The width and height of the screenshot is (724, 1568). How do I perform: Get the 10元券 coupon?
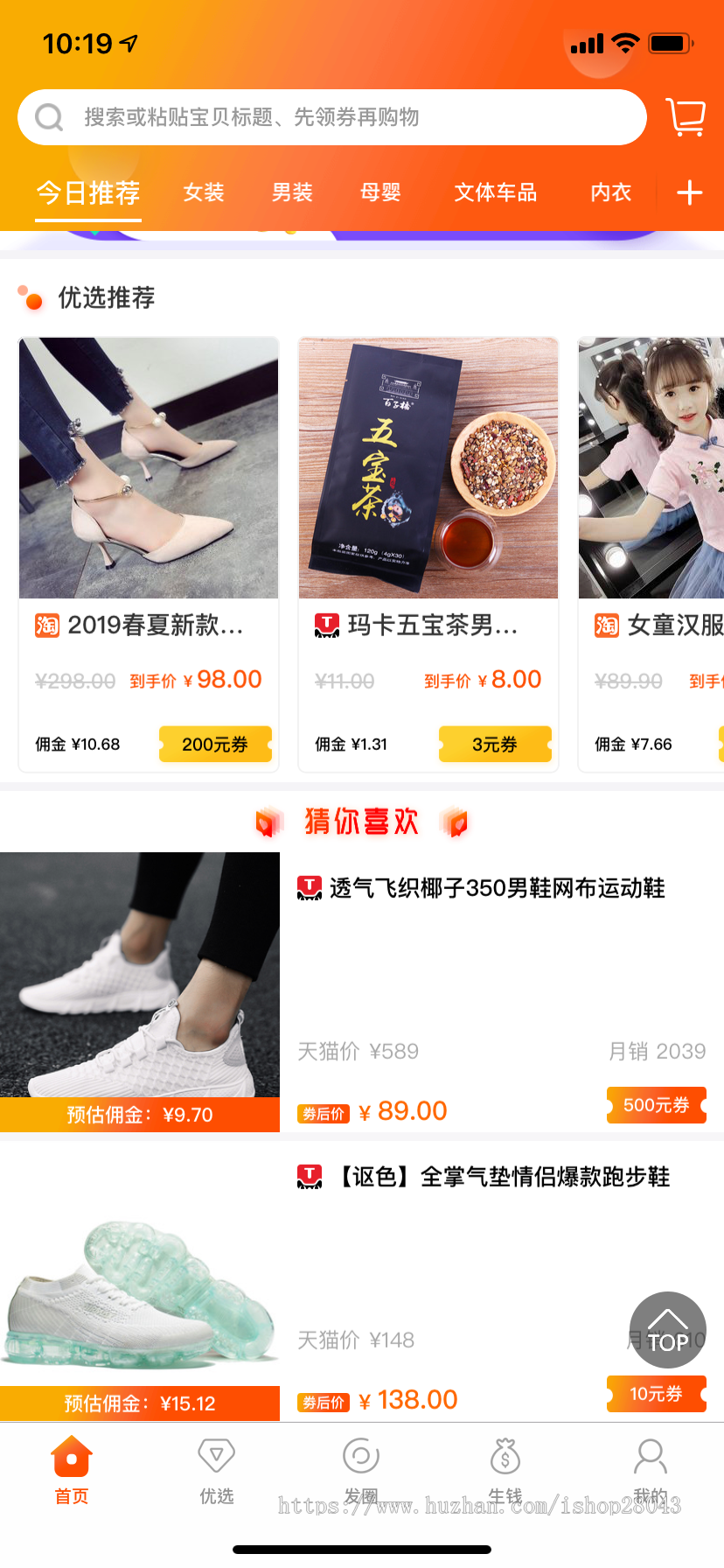(656, 1394)
